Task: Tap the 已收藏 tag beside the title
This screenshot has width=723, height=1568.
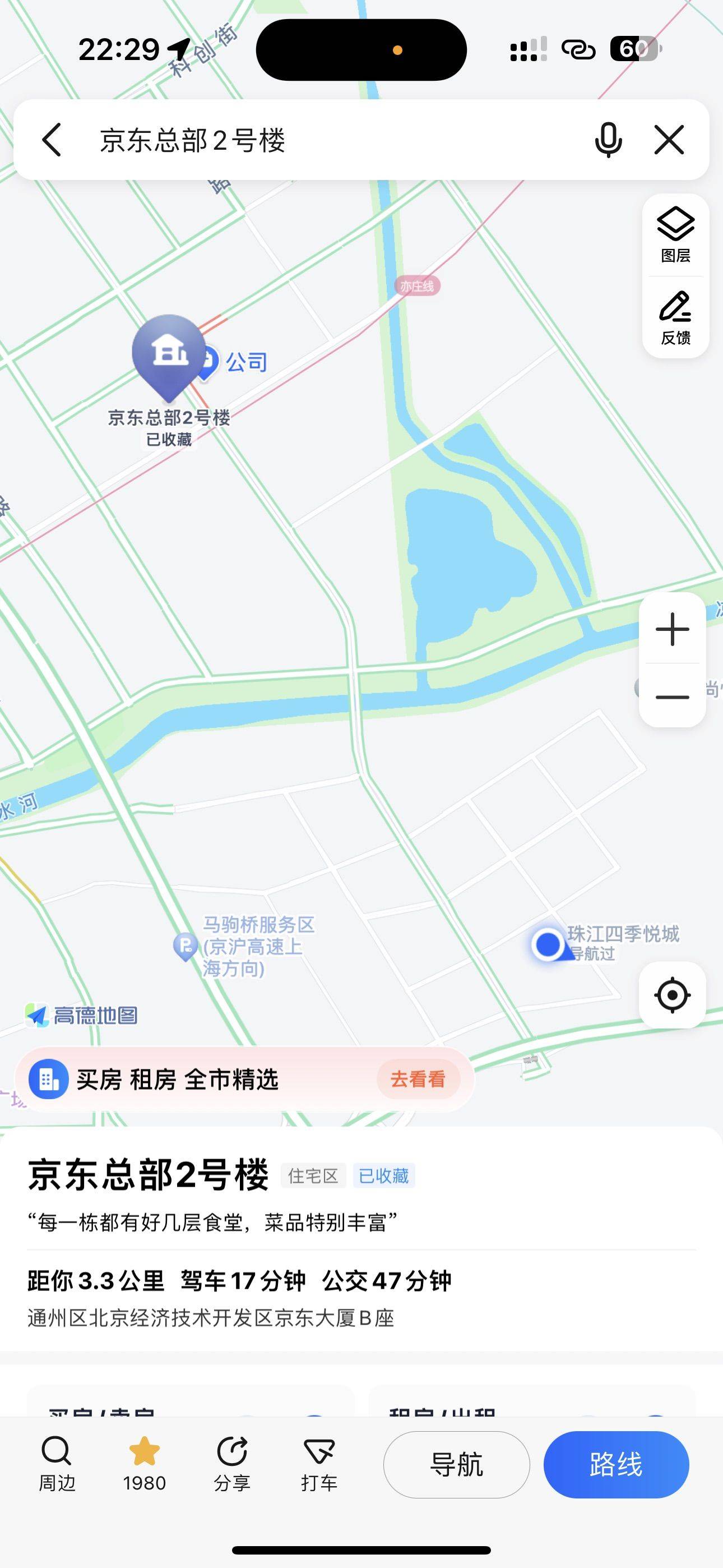Action: pos(383,1175)
